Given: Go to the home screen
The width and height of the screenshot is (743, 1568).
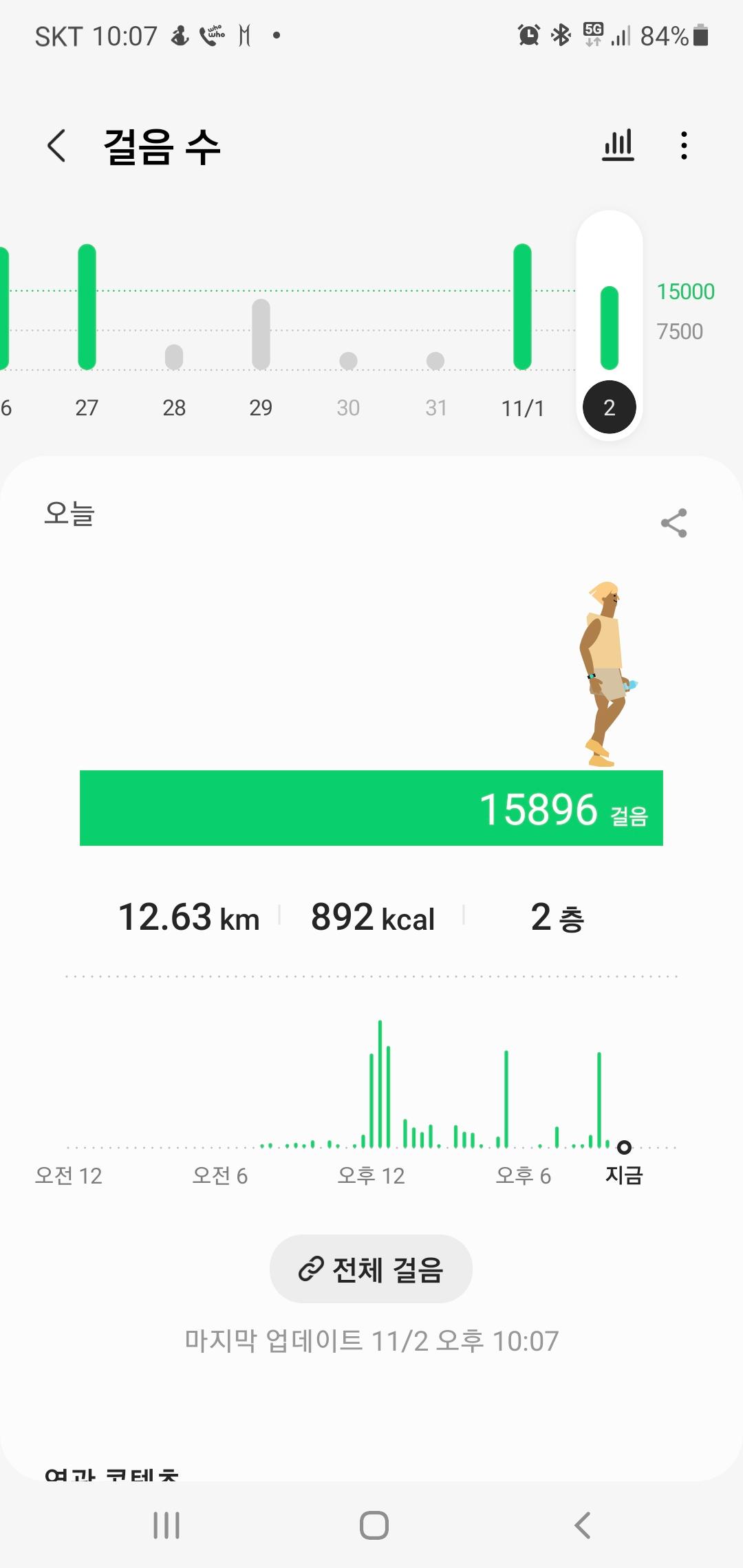Looking at the screenshot, I should [x=374, y=1525].
